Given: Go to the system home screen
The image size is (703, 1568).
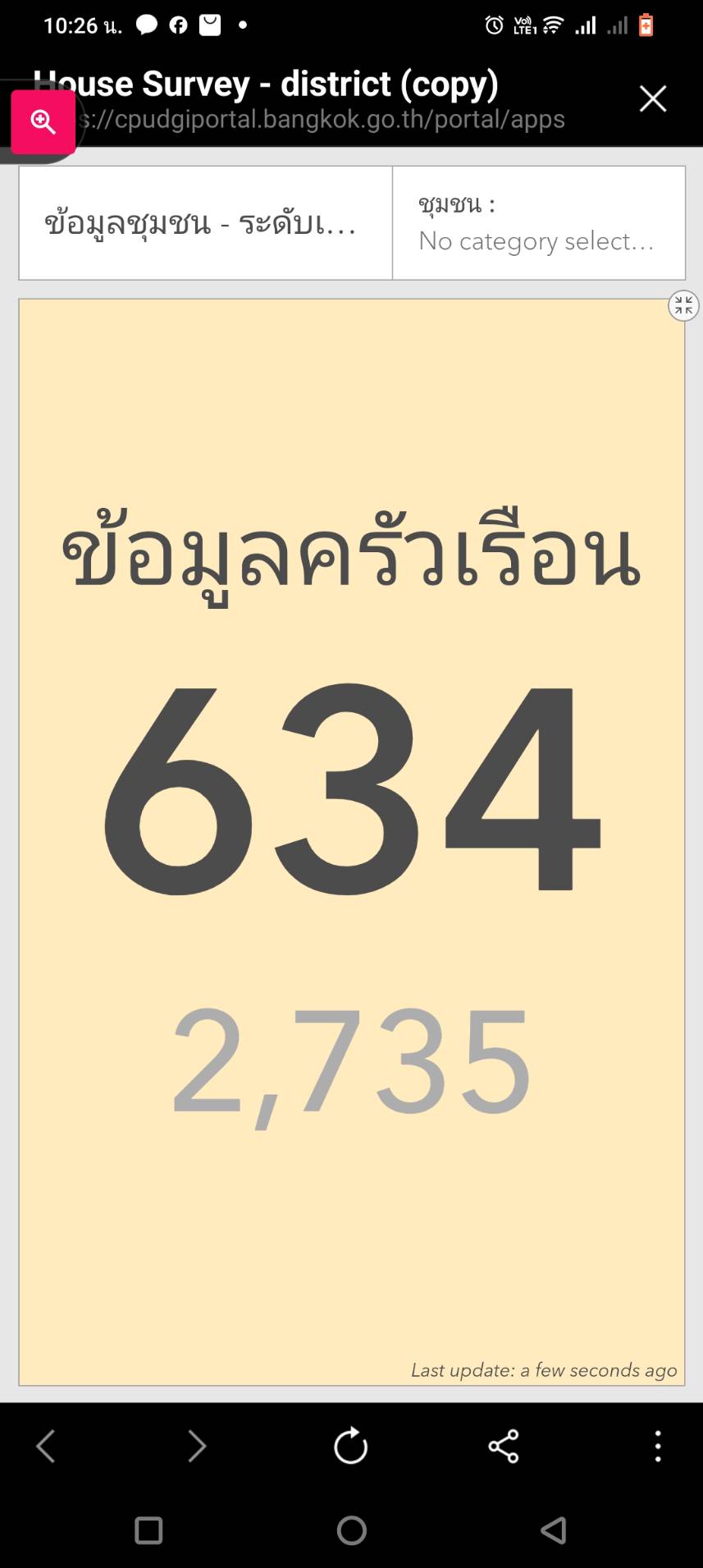Looking at the screenshot, I should (x=351, y=1531).
